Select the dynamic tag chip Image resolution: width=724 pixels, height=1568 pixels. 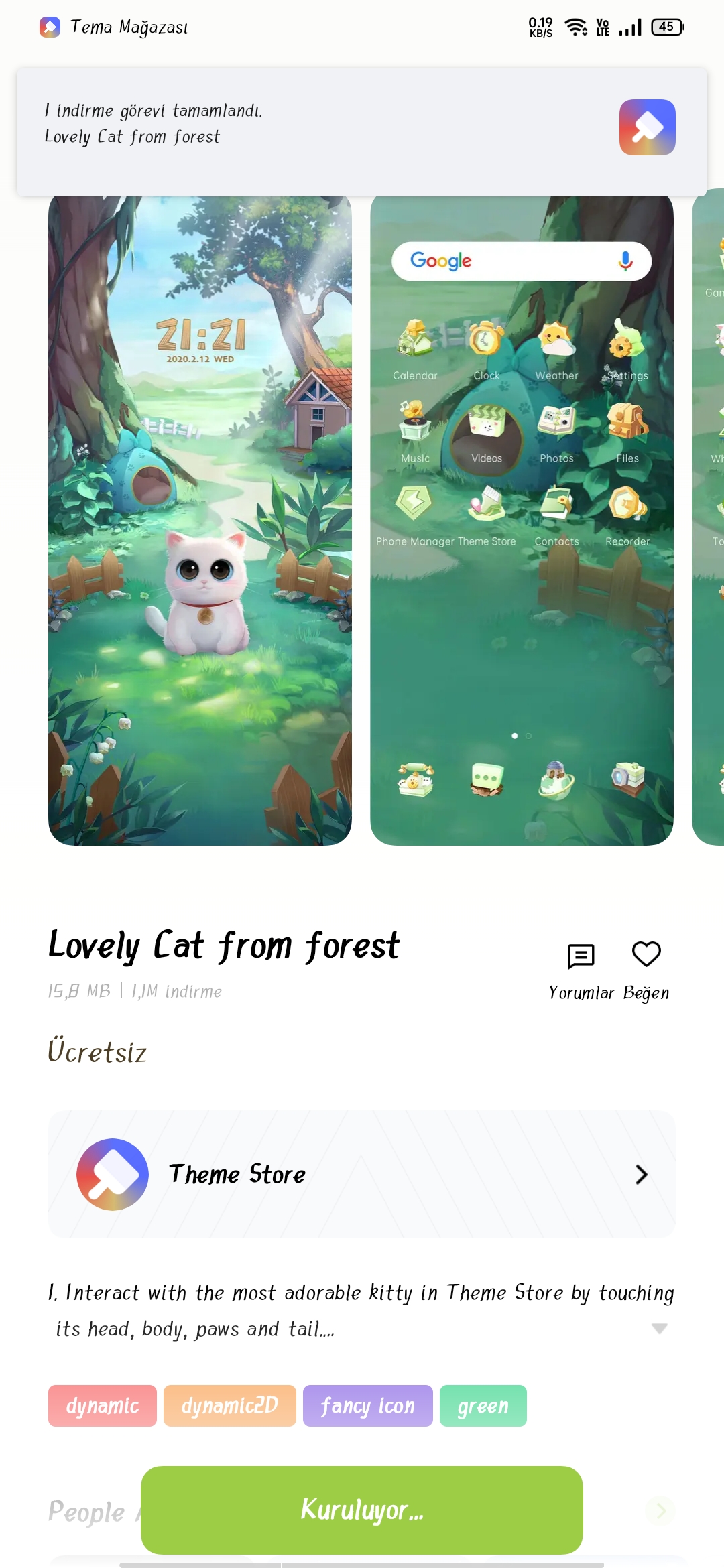tap(103, 1406)
